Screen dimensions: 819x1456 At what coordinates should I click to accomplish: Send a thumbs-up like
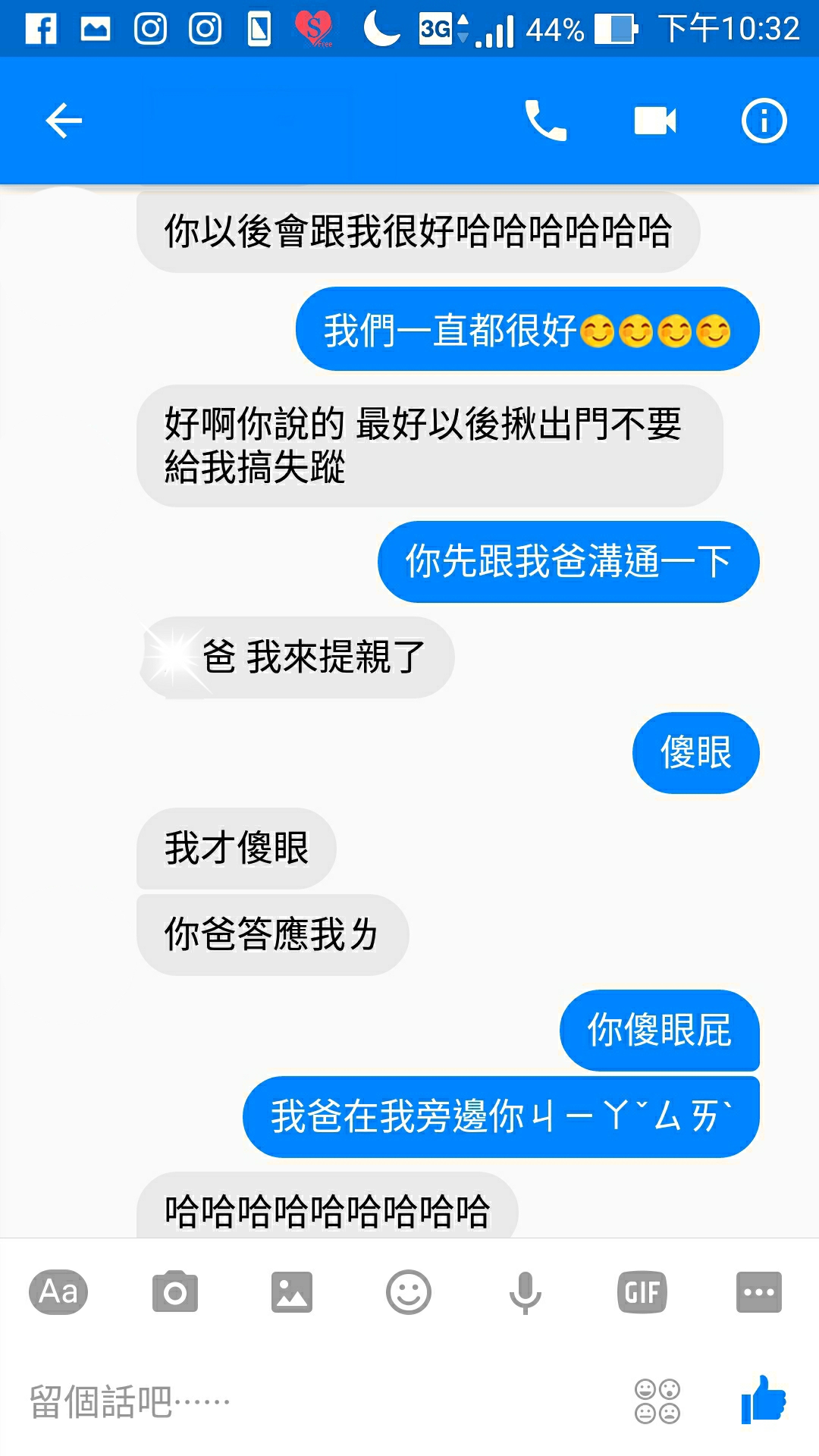point(764,1400)
